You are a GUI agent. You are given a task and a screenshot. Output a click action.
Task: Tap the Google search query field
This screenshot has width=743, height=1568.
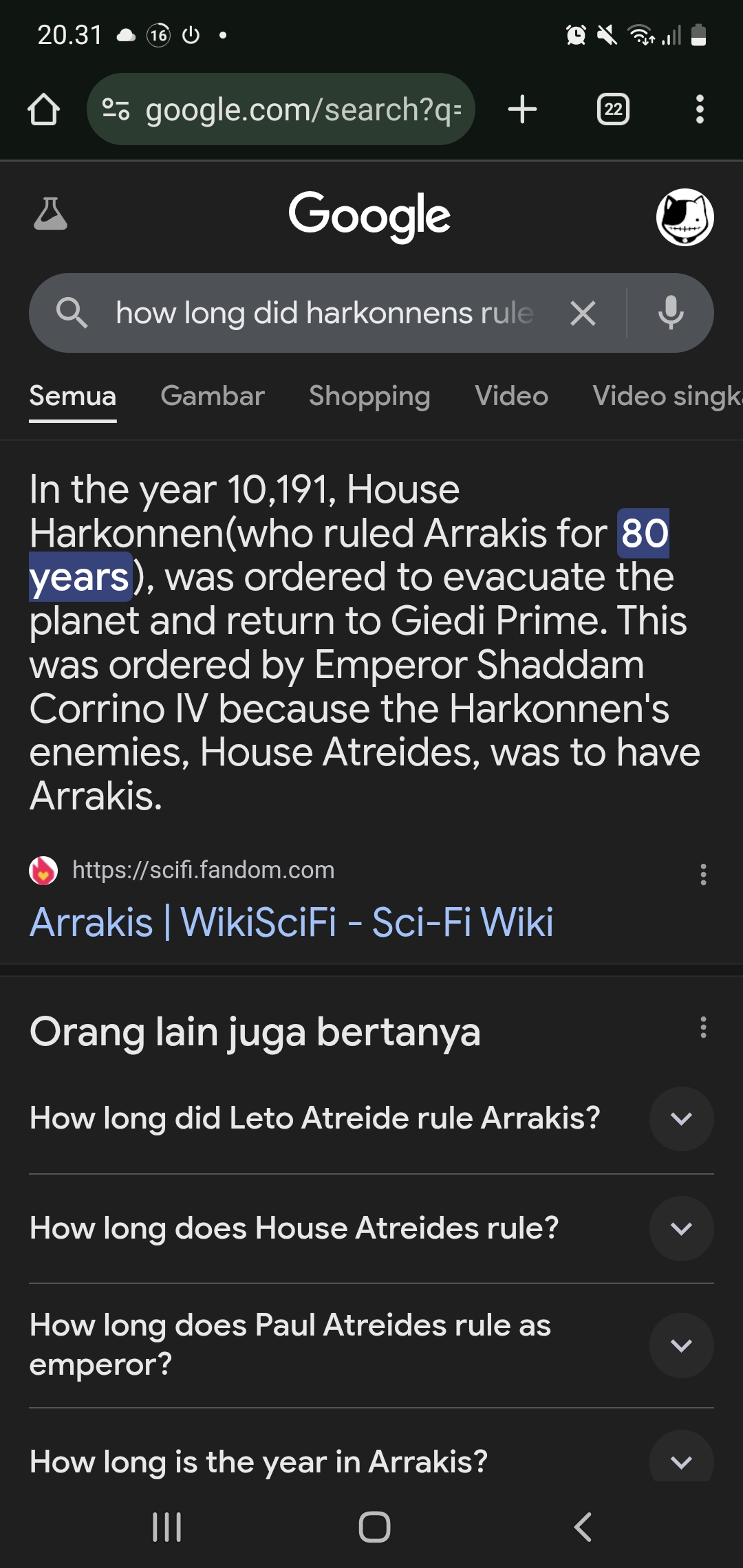pyautogui.click(x=323, y=313)
